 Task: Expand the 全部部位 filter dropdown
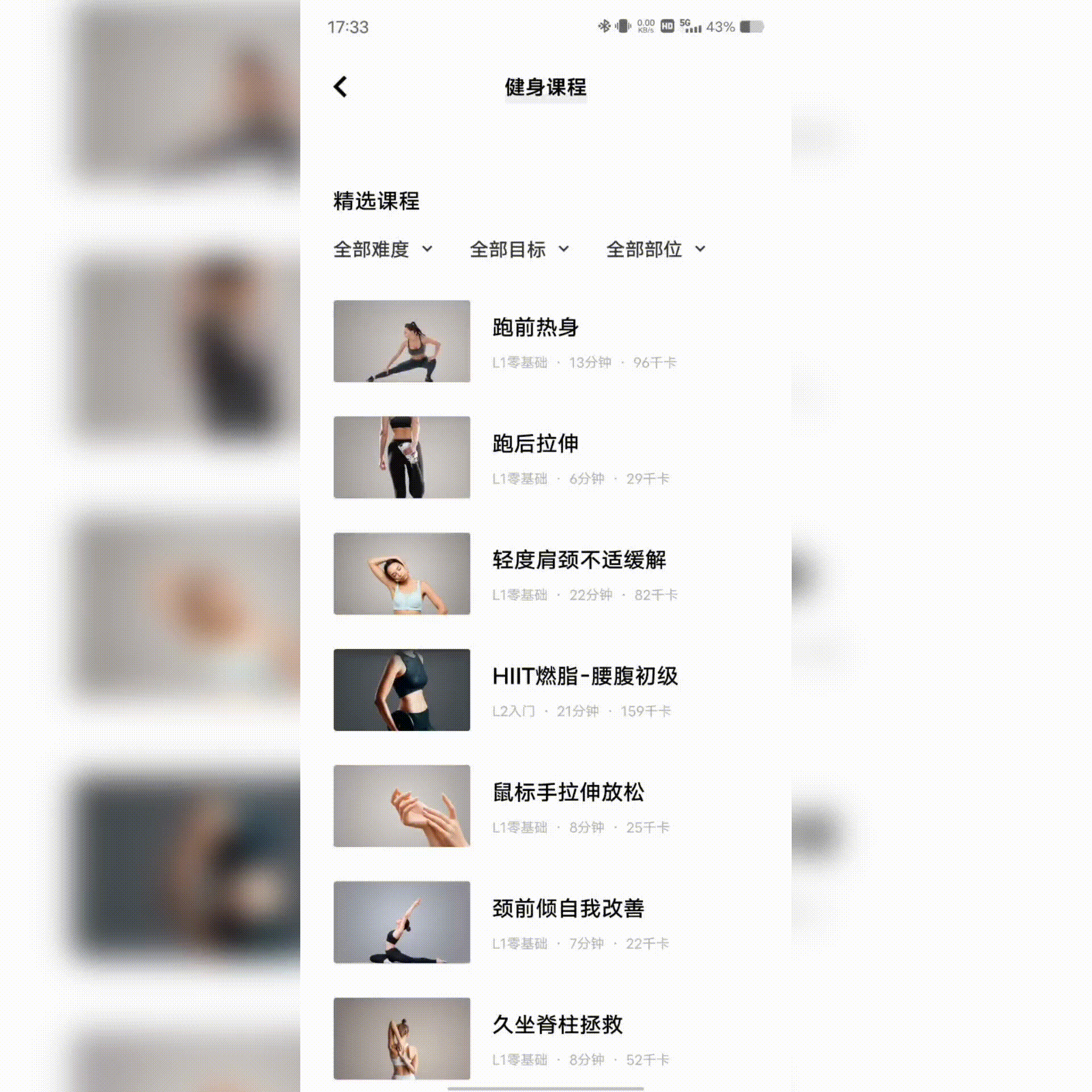pyautogui.click(x=655, y=249)
